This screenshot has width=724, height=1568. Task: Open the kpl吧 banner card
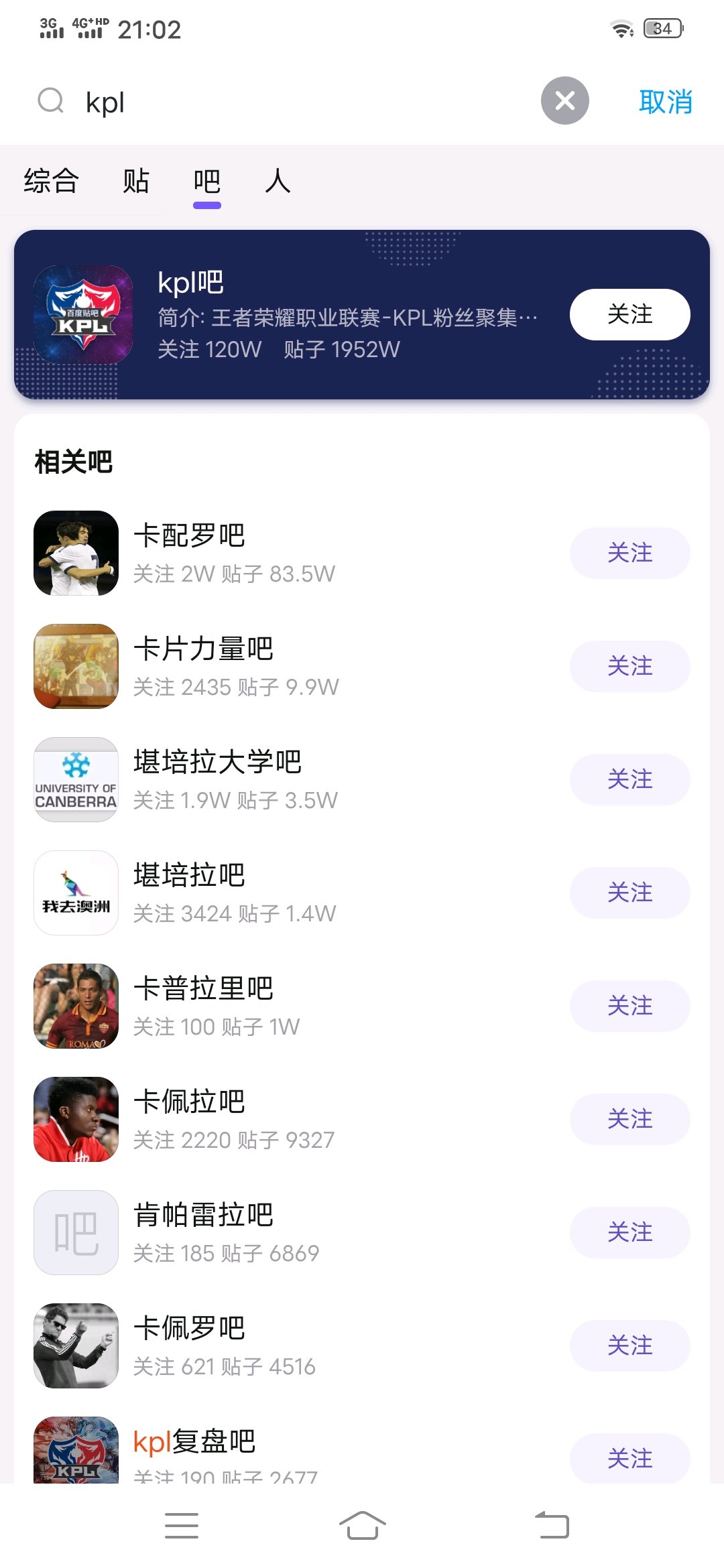point(362,314)
